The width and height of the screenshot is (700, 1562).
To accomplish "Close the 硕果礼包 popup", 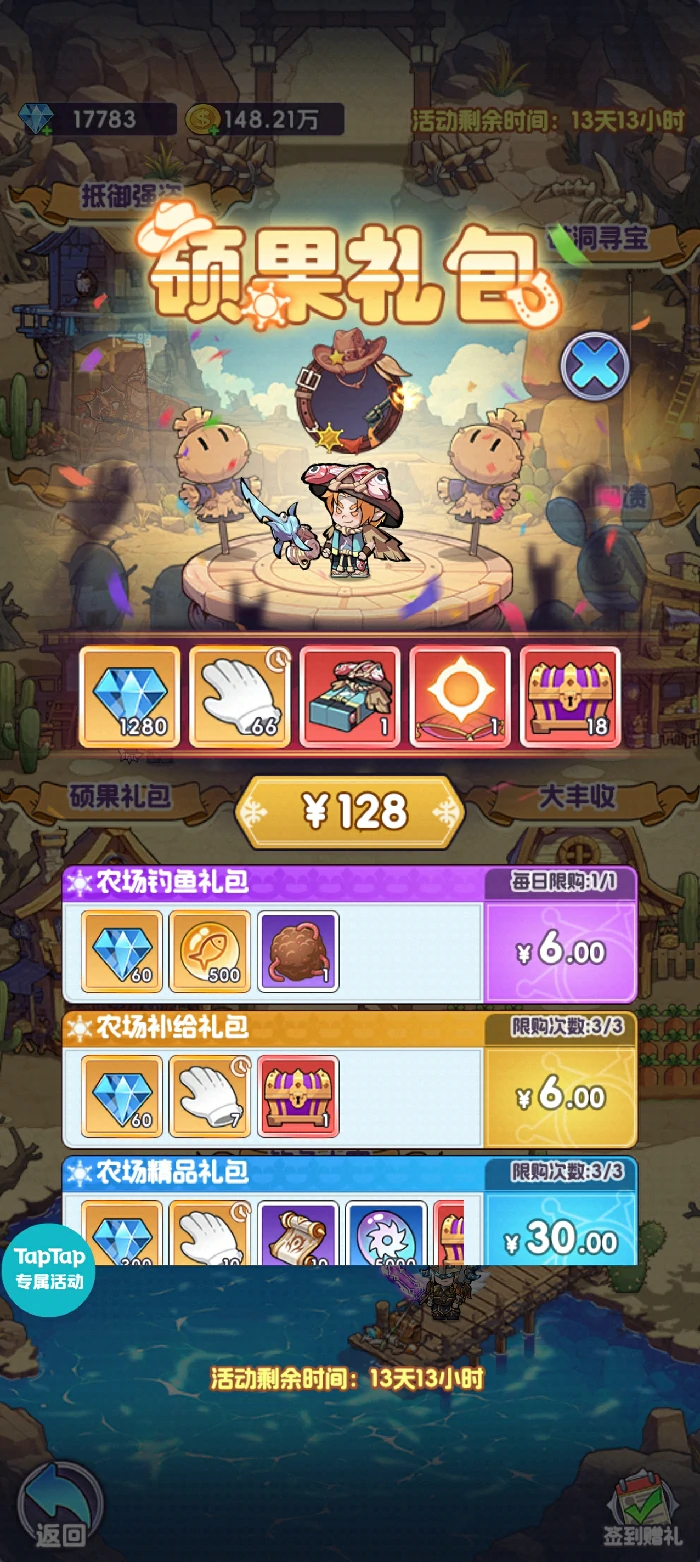I will point(595,366).
